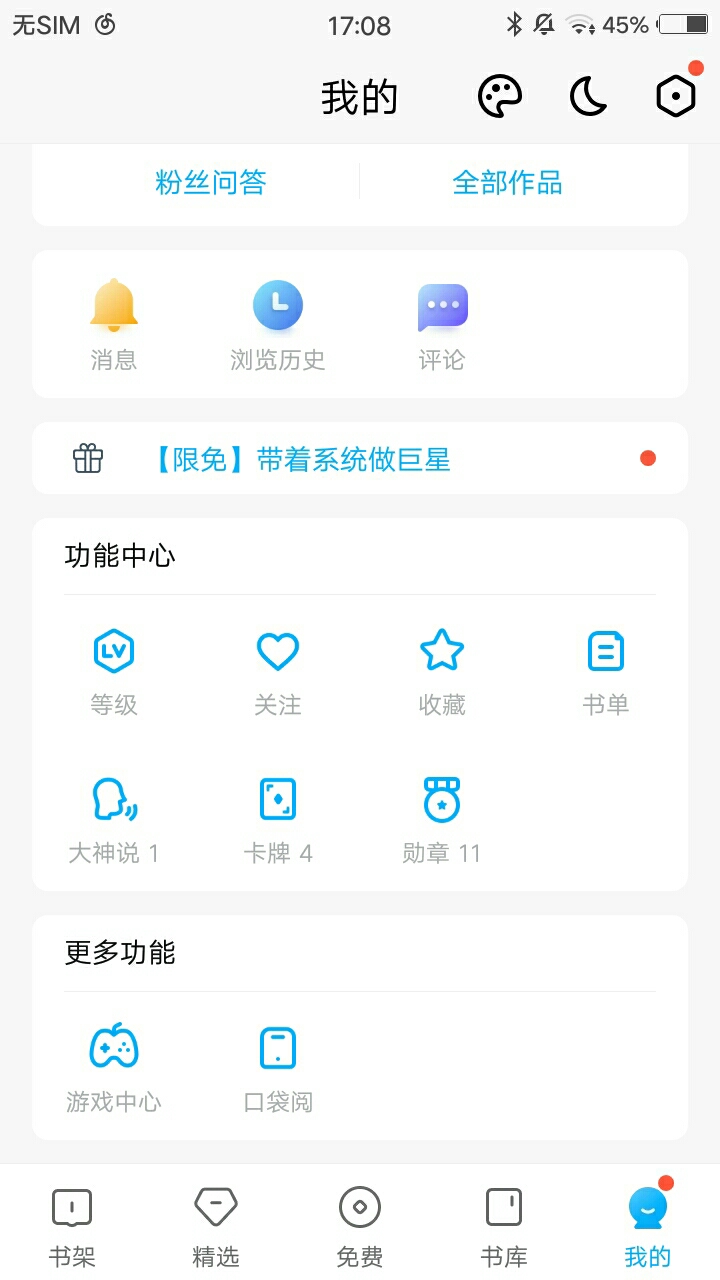Open 粉丝问答

tap(210, 182)
